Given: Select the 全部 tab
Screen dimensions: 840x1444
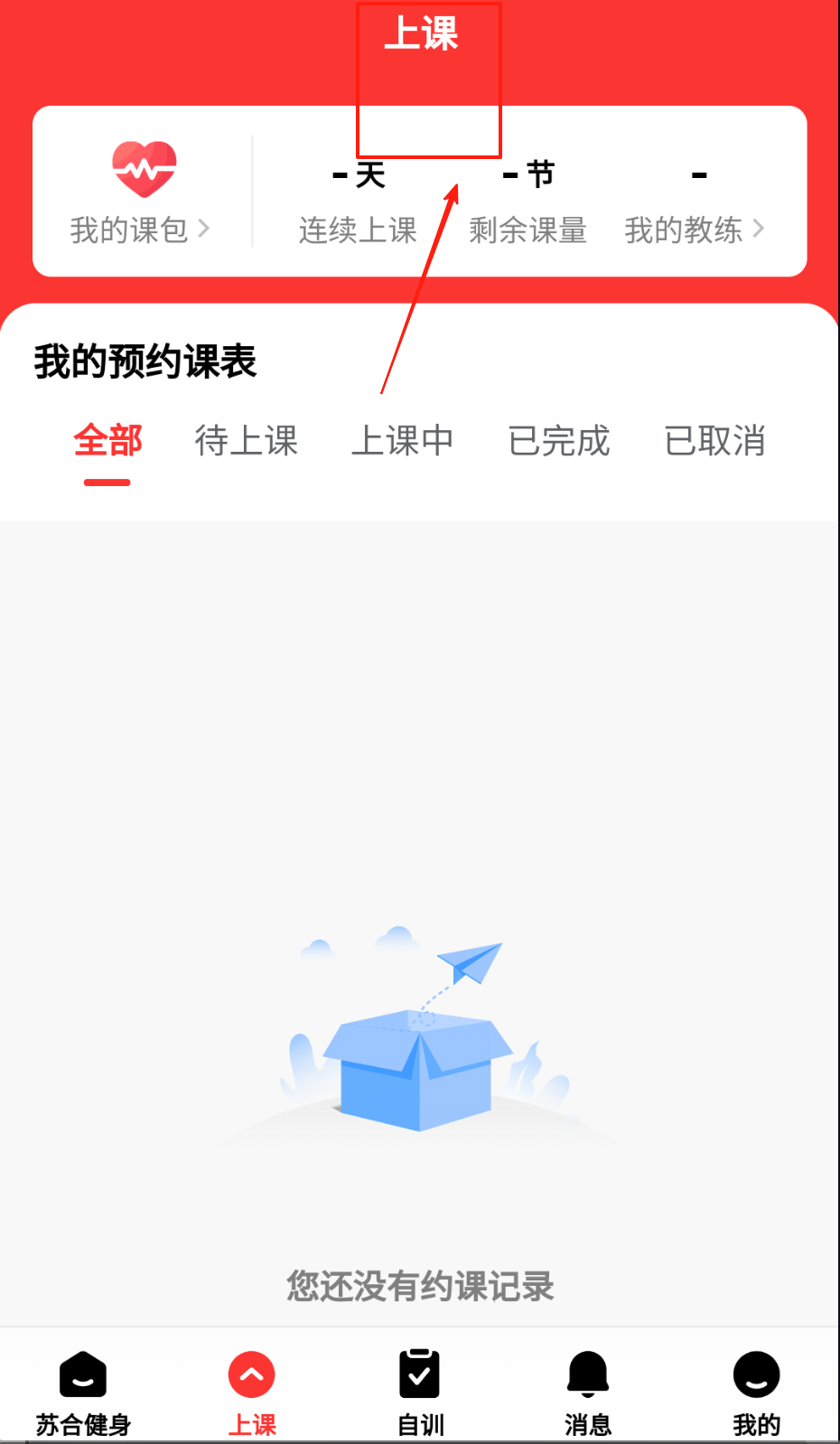Looking at the screenshot, I should [x=107, y=441].
